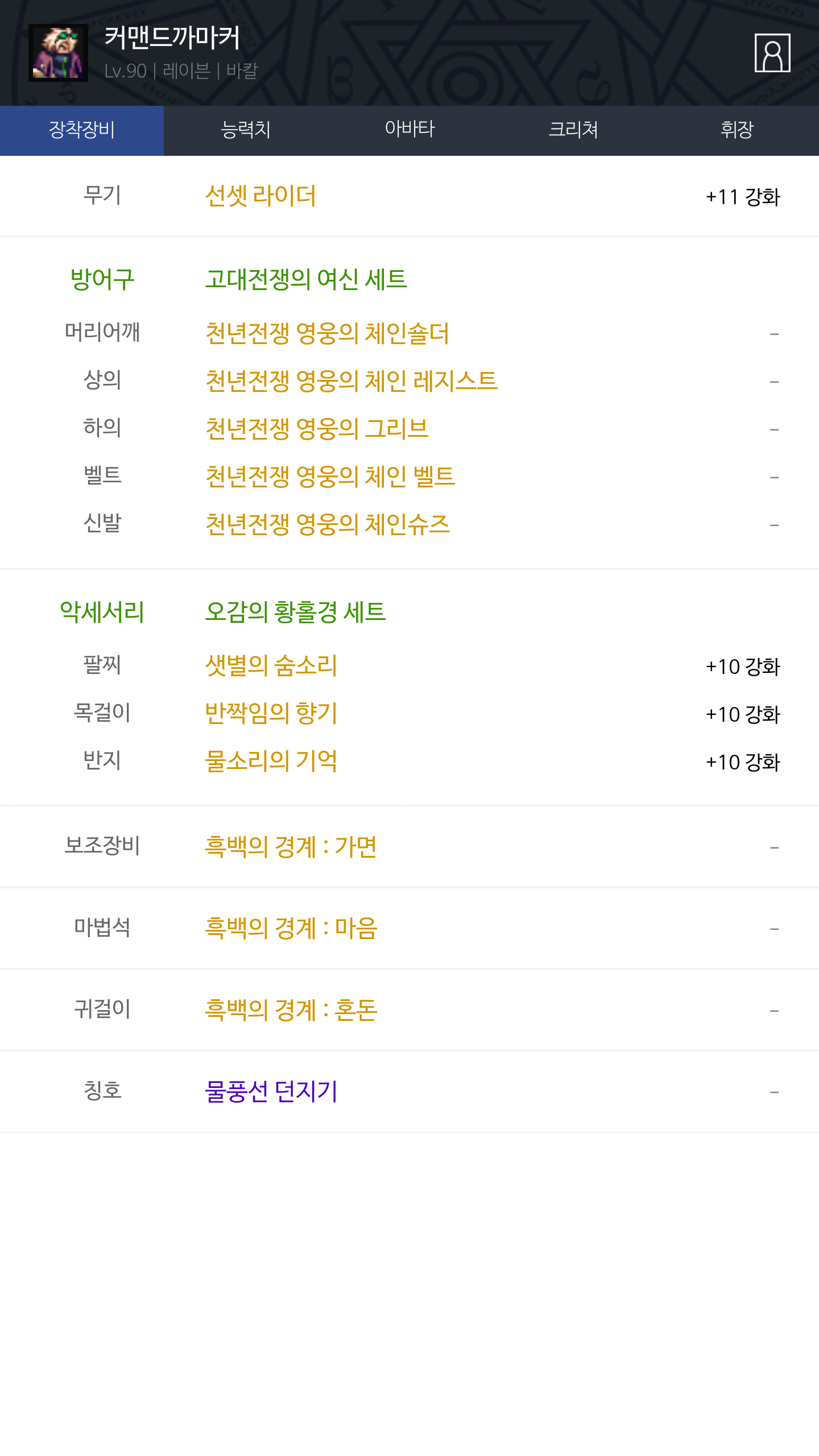View bracelet 샛별의 숨소리
Viewport: 819px width, 1456px height.
(x=271, y=665)
